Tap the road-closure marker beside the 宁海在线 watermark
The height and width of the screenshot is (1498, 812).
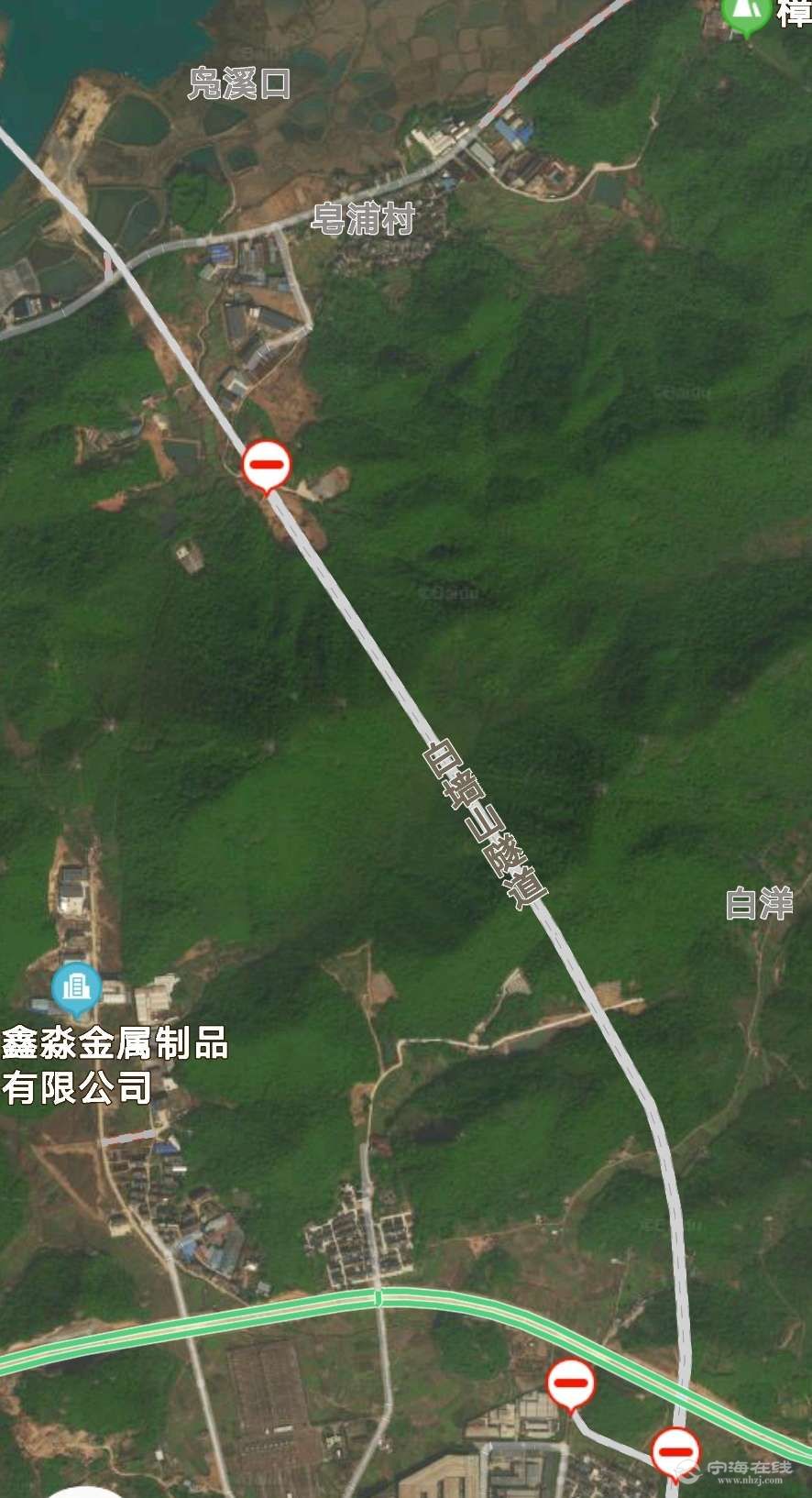(x=675, y=1452)
